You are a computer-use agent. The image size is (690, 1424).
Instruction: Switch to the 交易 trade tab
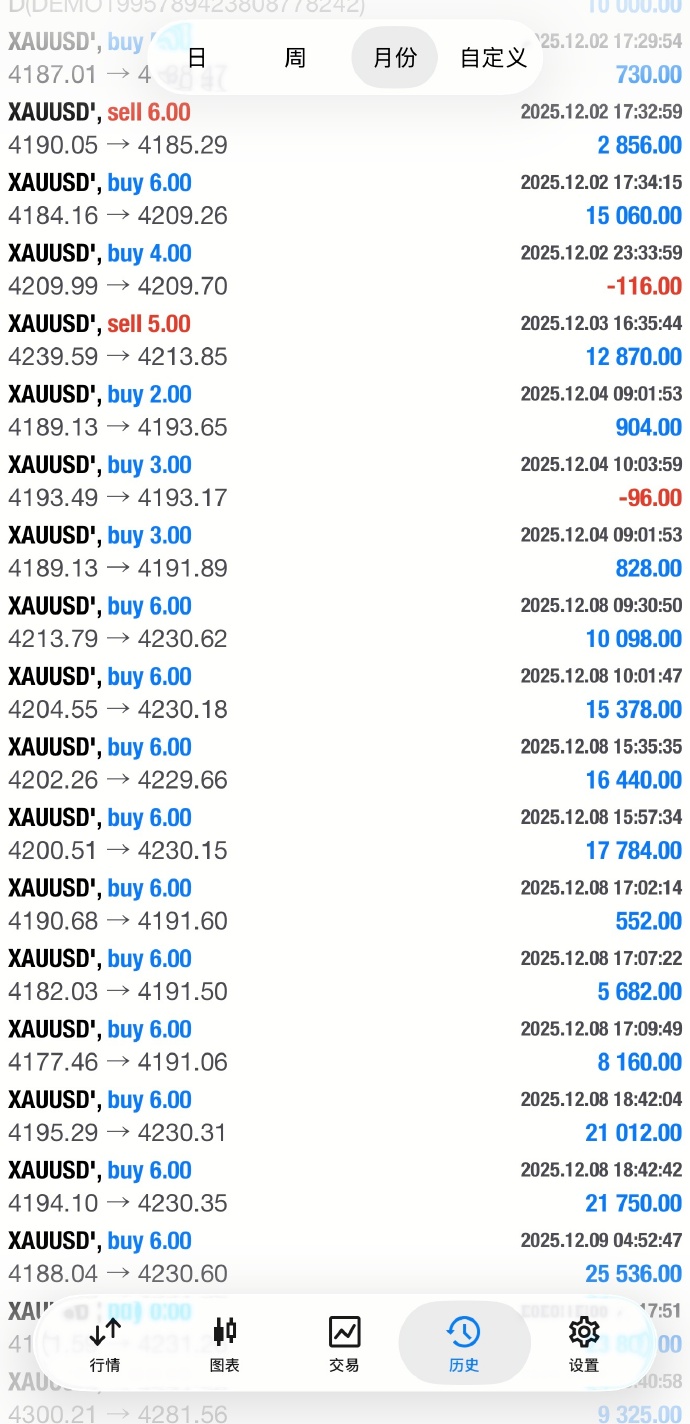(344, 1343)
